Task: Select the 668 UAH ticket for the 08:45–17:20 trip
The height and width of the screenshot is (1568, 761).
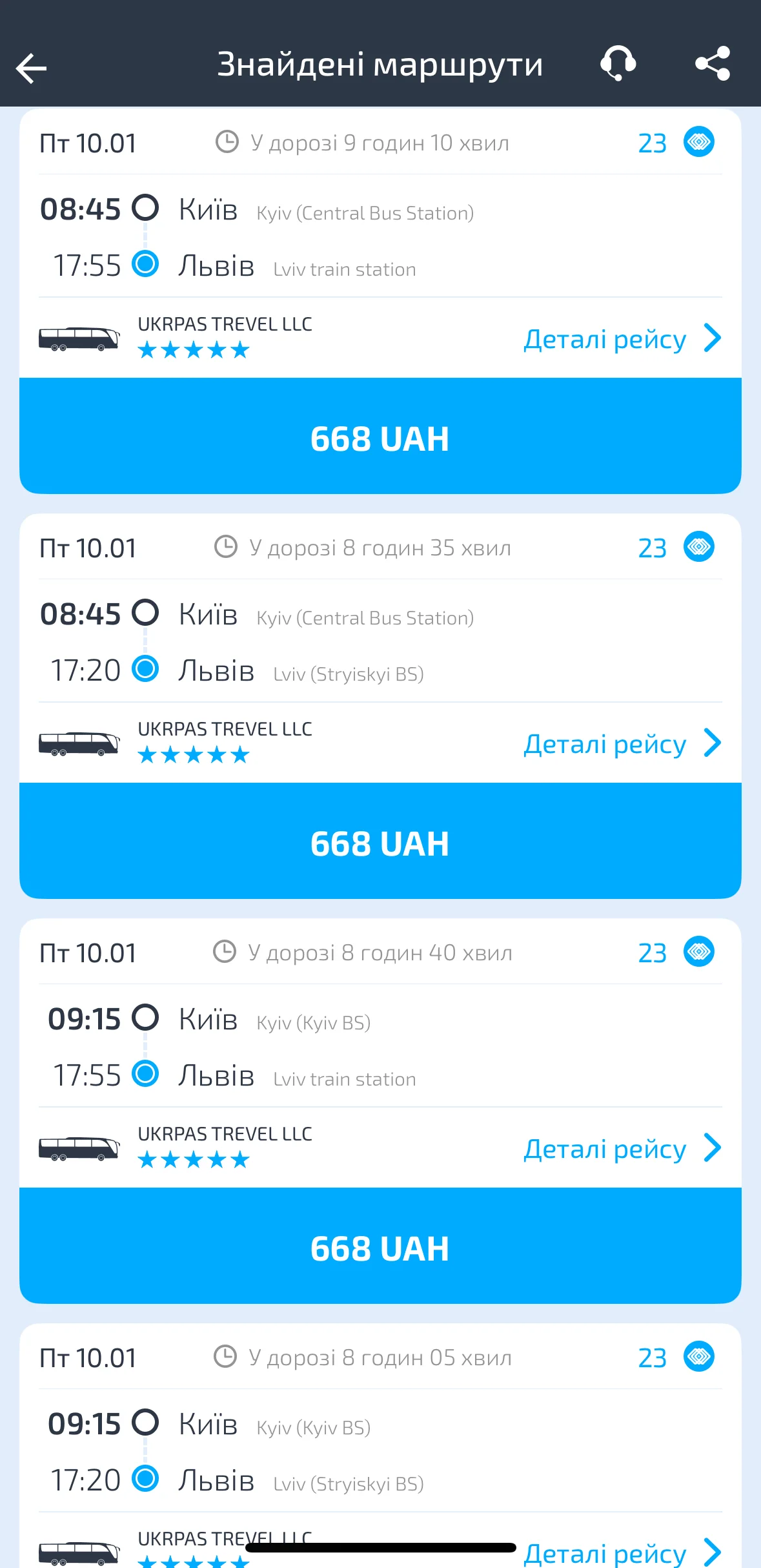Action: coord(380,842)
